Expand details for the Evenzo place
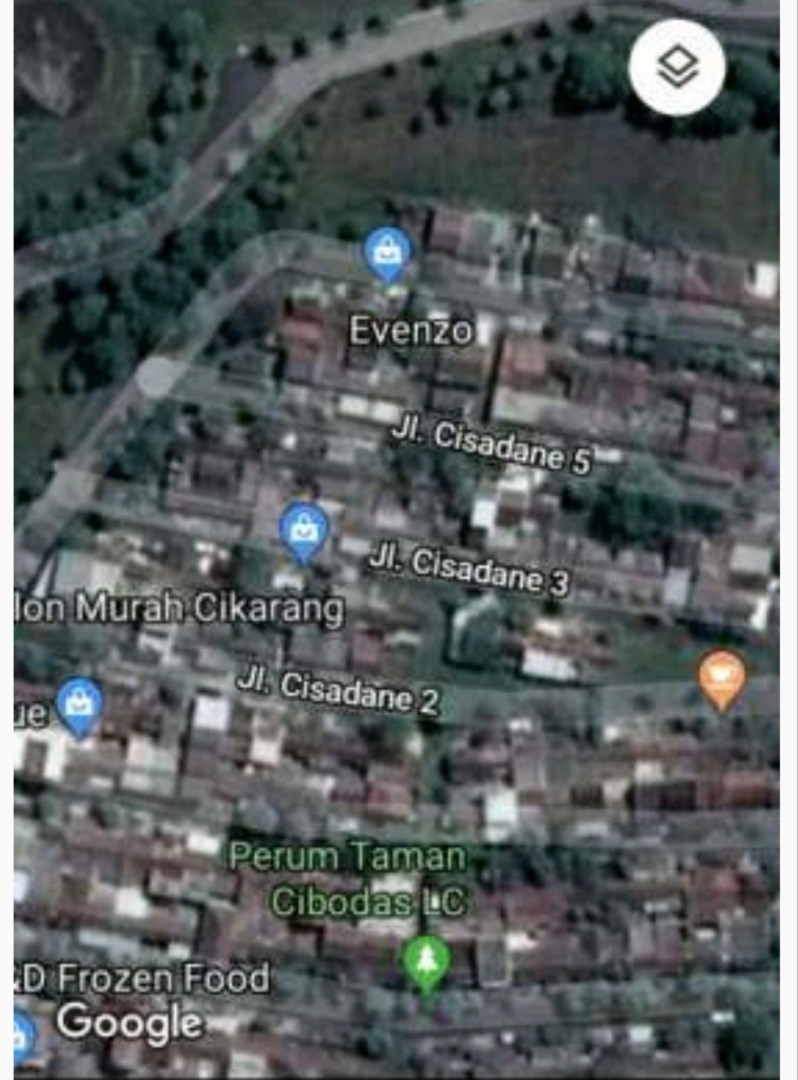The image size is (798, 1080). (x=411, y=331)
